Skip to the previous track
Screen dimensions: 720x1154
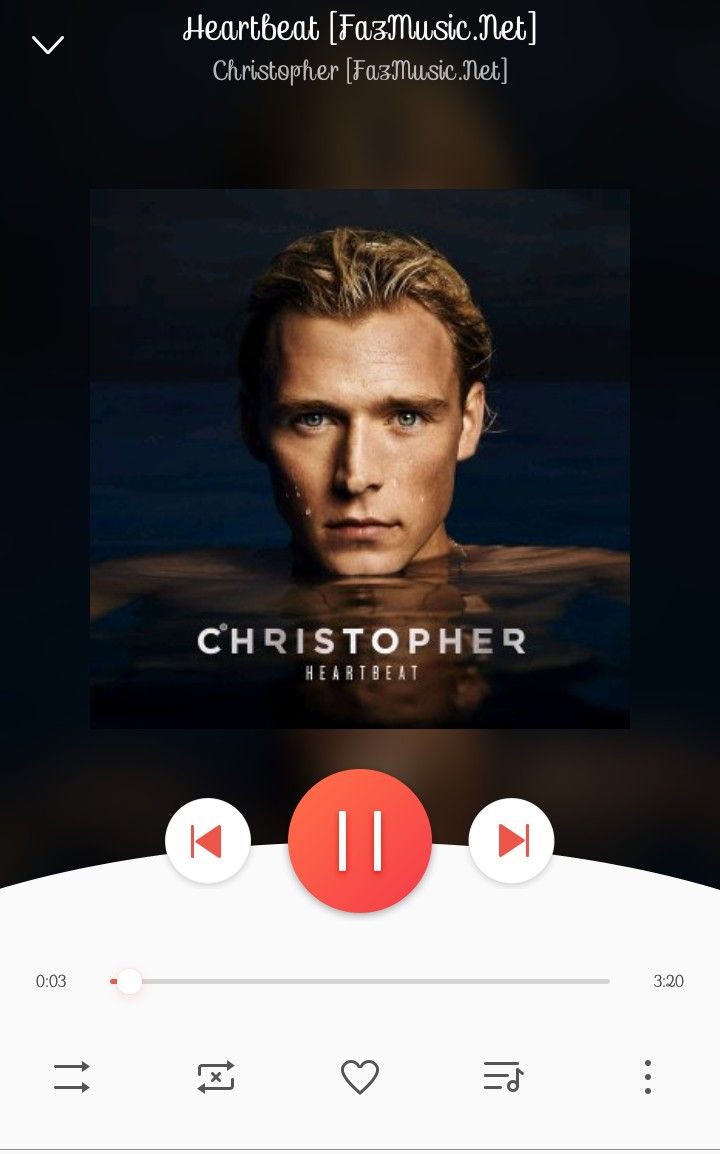pyautogui.click(x=207, y=841)
